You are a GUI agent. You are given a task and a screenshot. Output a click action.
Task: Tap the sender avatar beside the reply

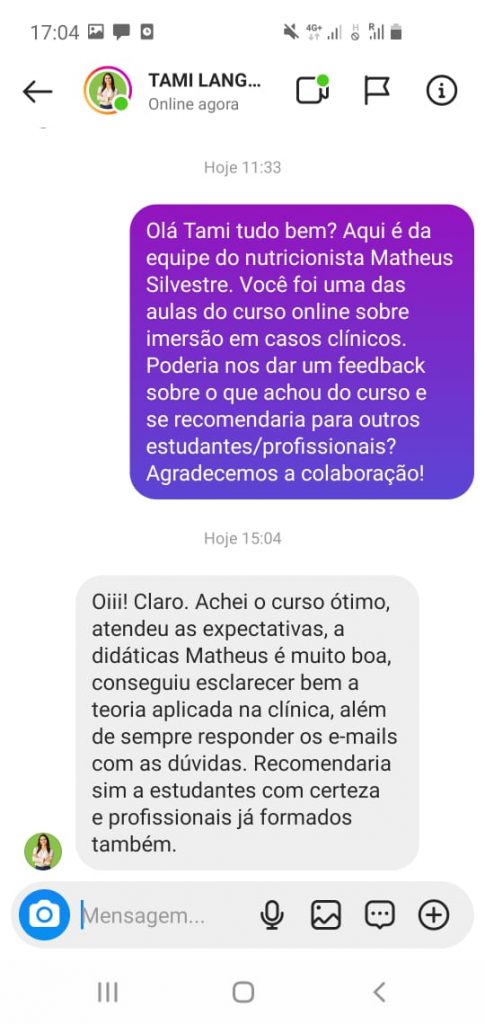click(43, 852)
